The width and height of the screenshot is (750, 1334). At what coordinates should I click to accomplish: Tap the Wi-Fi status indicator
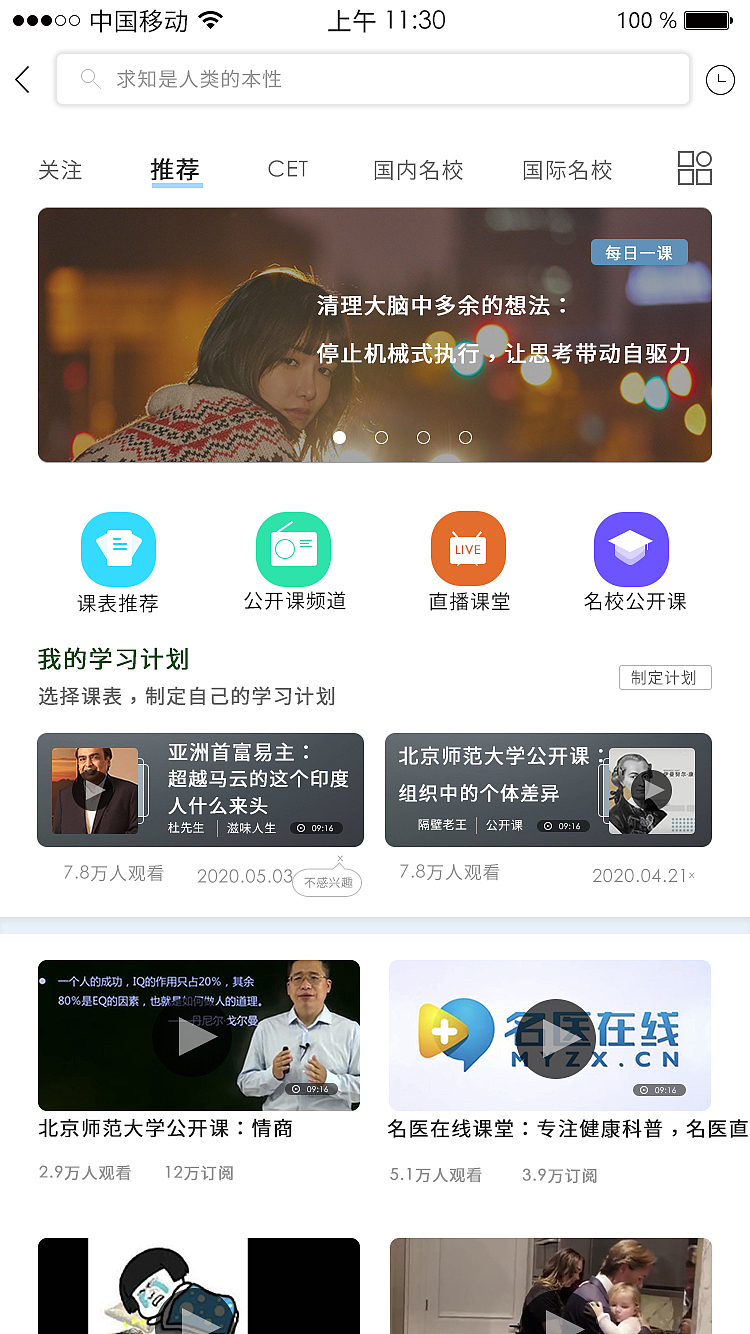[x=211, y=18]
